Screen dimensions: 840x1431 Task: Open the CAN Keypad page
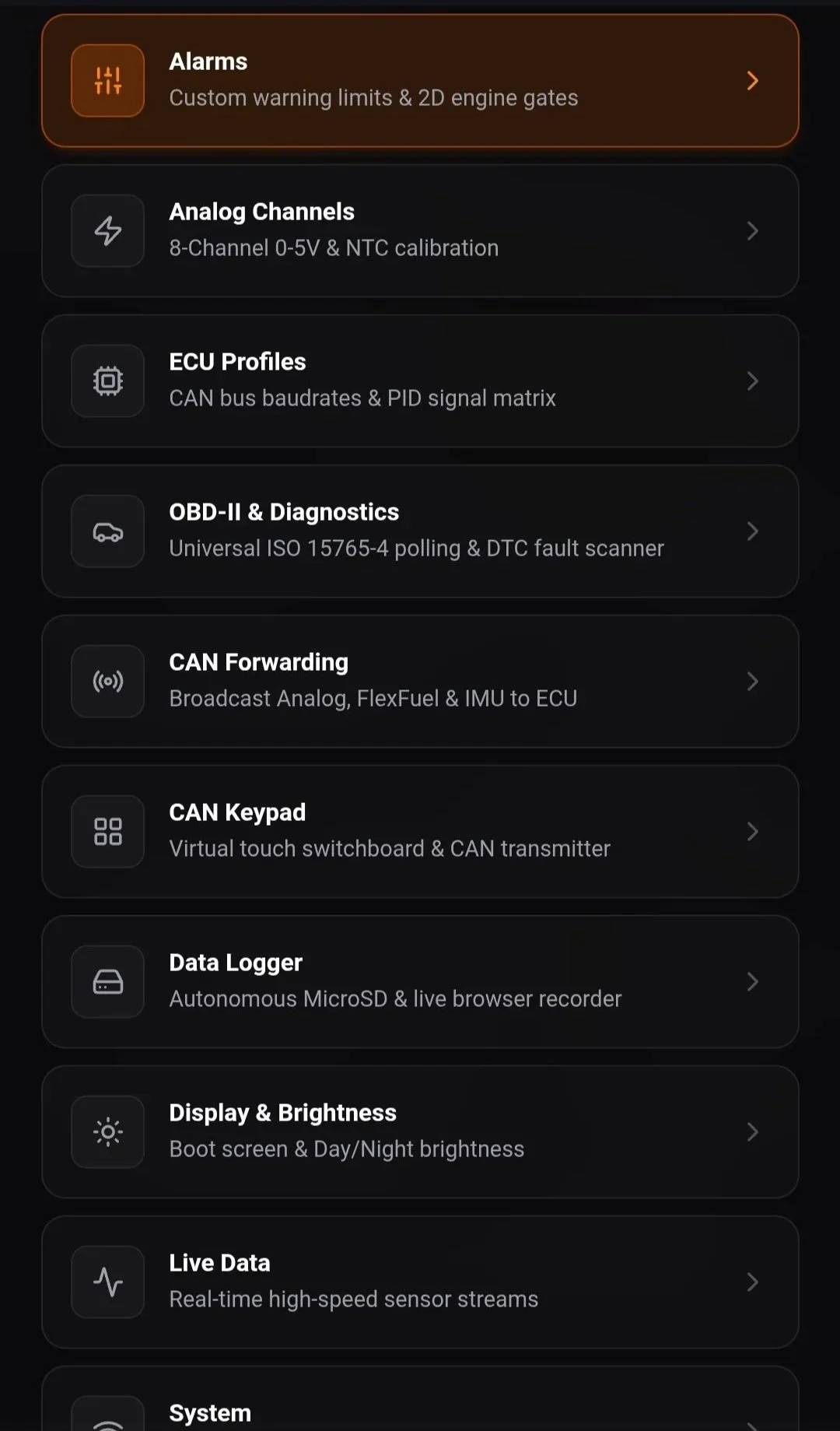tap(420, 832)
